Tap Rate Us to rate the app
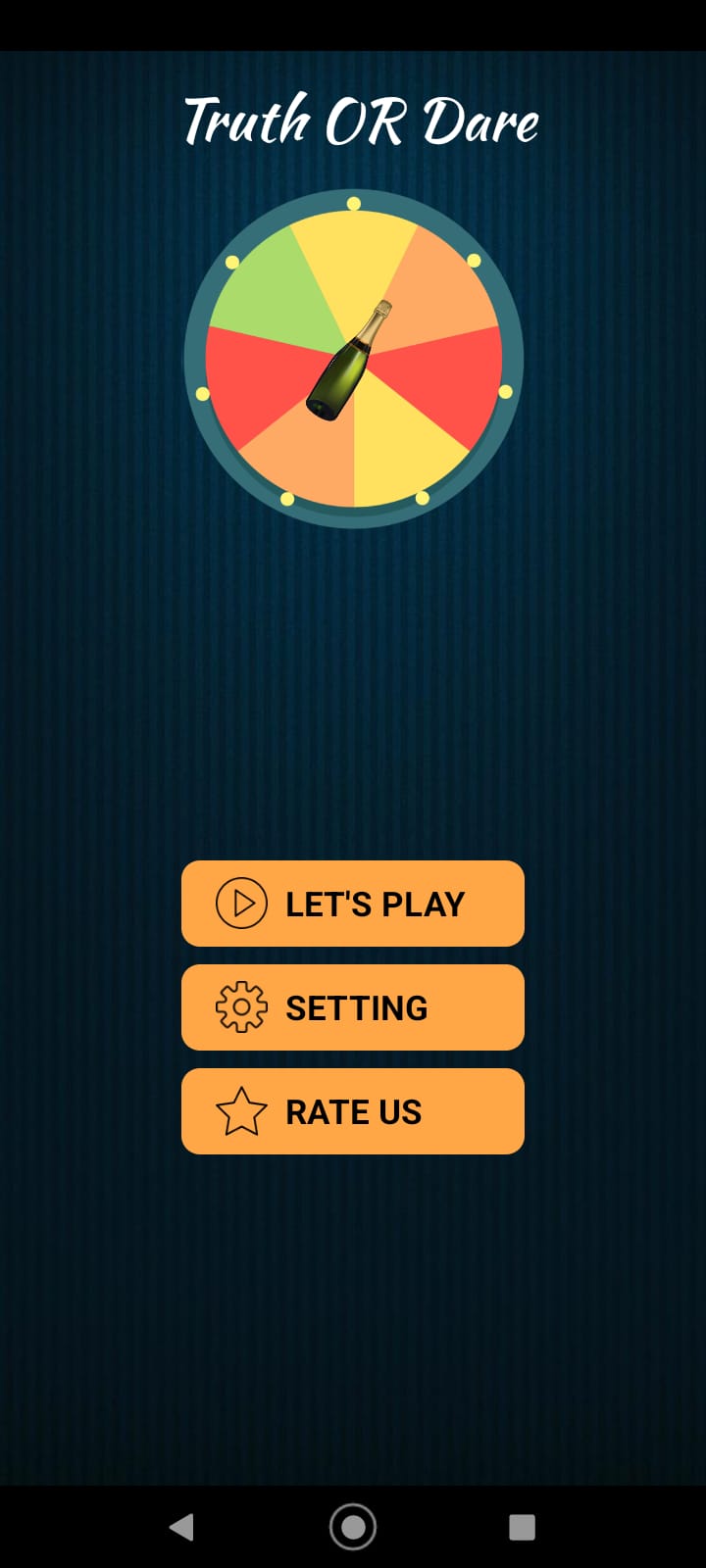This screenshot has width=706, height=1568. click(x=353, y=1111)
